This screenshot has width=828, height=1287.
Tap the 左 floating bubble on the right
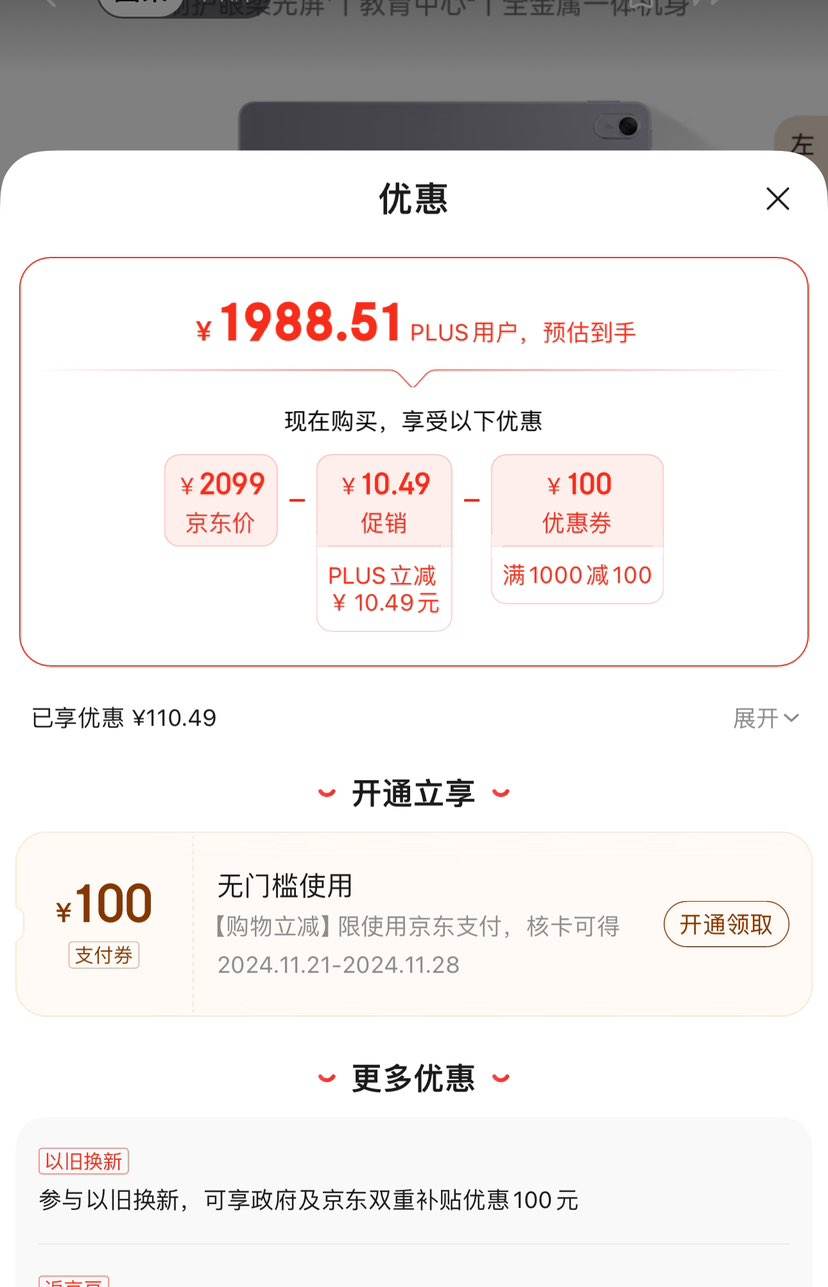[805, 143]
